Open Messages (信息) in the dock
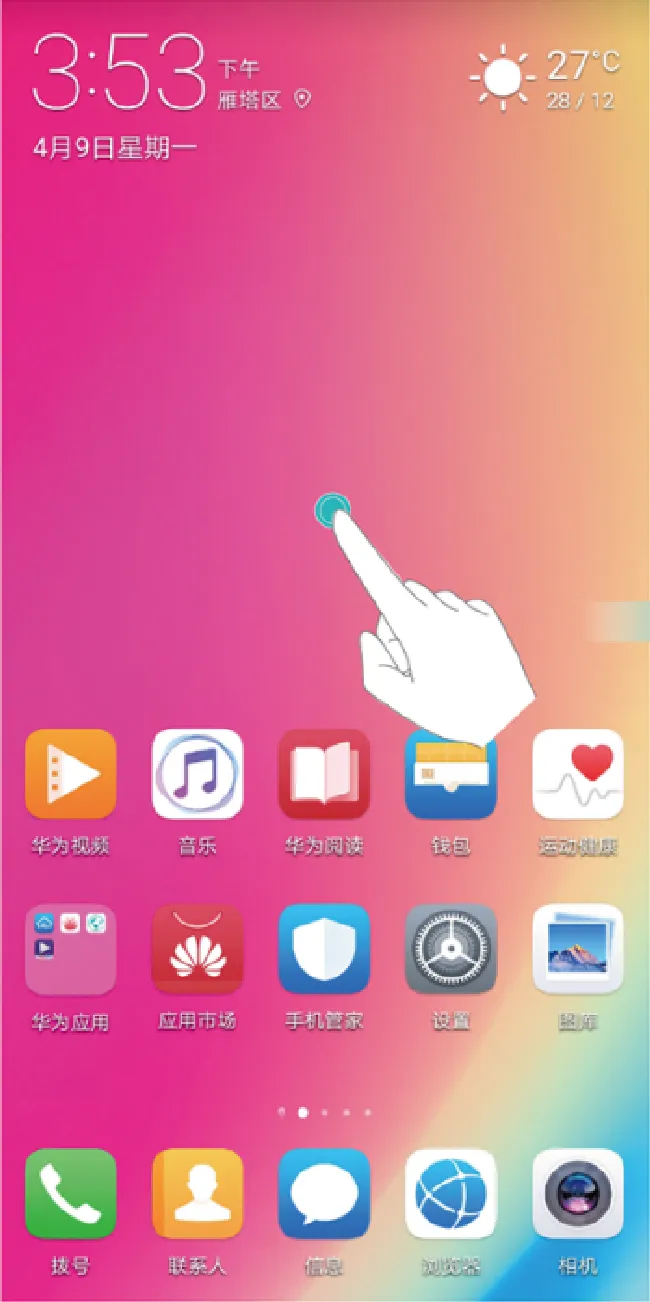 pyautogui.click(x=324, y=1194)
